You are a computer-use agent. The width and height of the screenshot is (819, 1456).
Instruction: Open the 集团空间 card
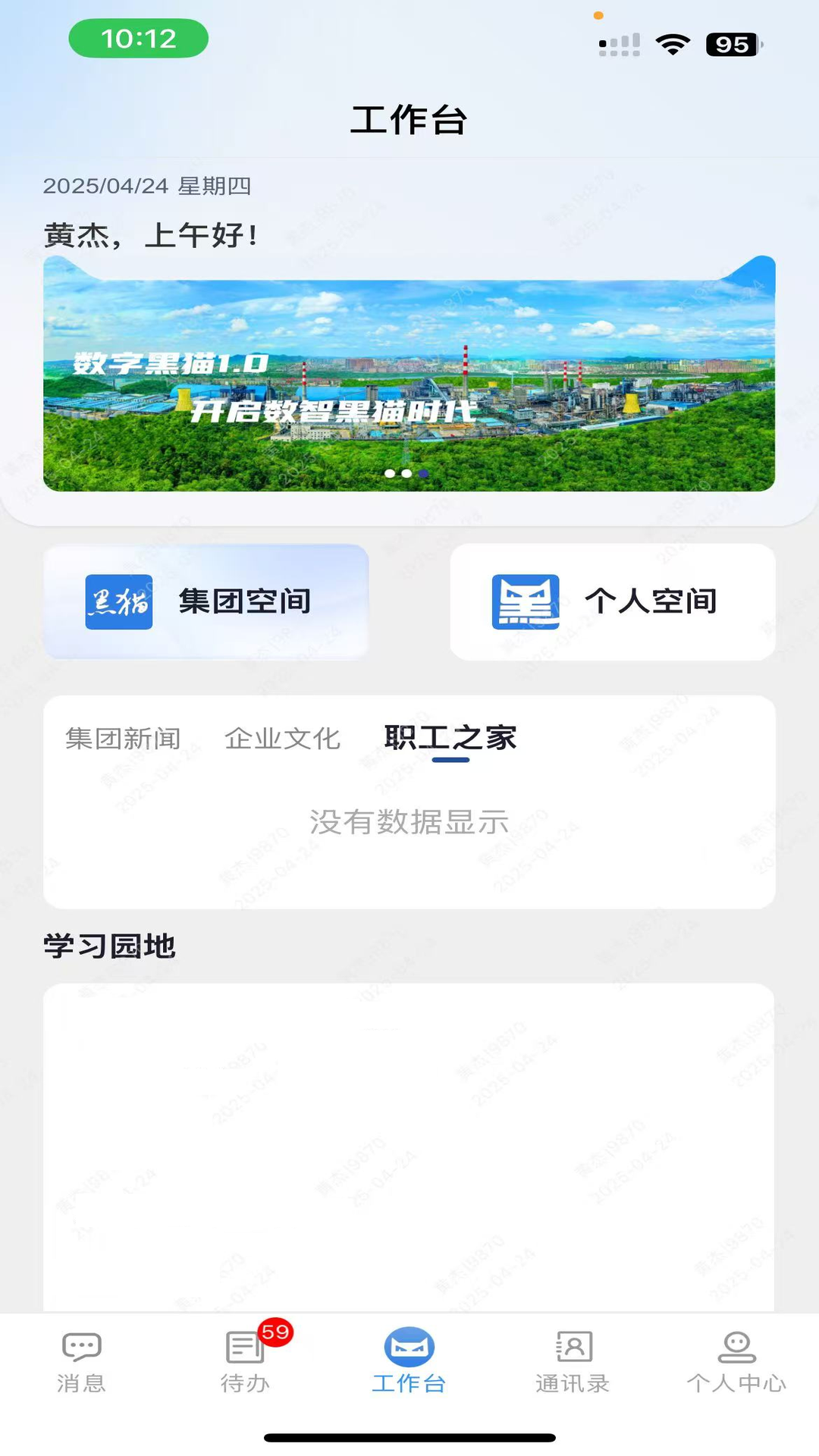coord(206,601)
